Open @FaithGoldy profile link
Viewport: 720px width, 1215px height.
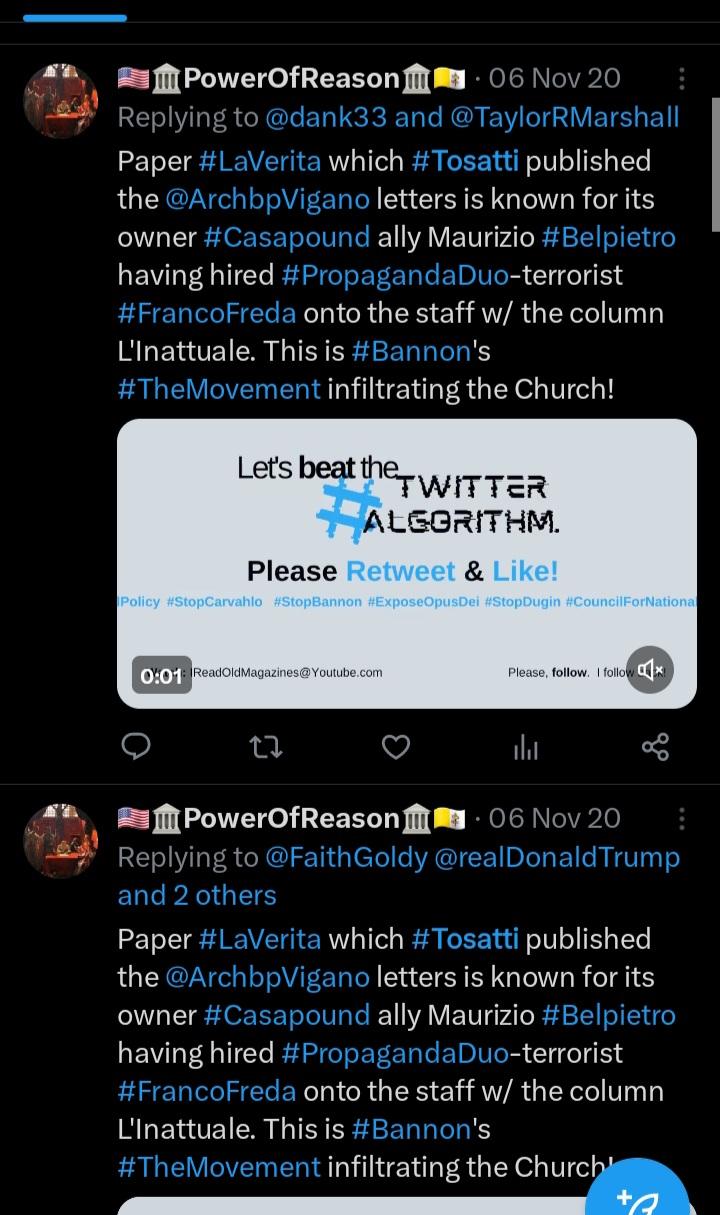point(345,857)
